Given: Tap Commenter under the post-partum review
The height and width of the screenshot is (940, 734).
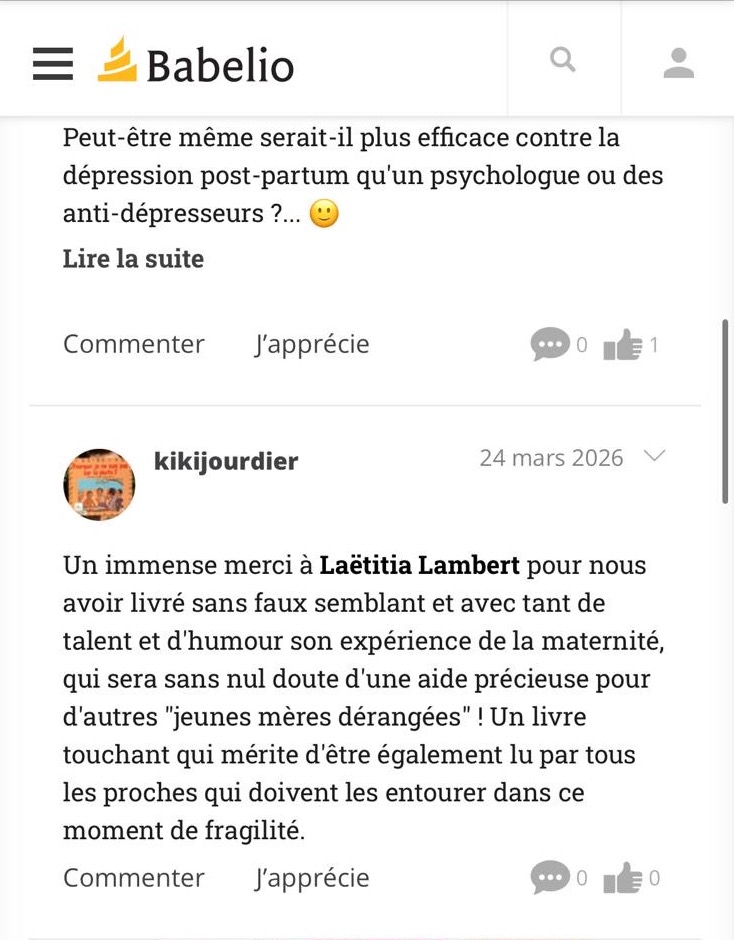Looking at the screenshot, I should click(133, 344).
